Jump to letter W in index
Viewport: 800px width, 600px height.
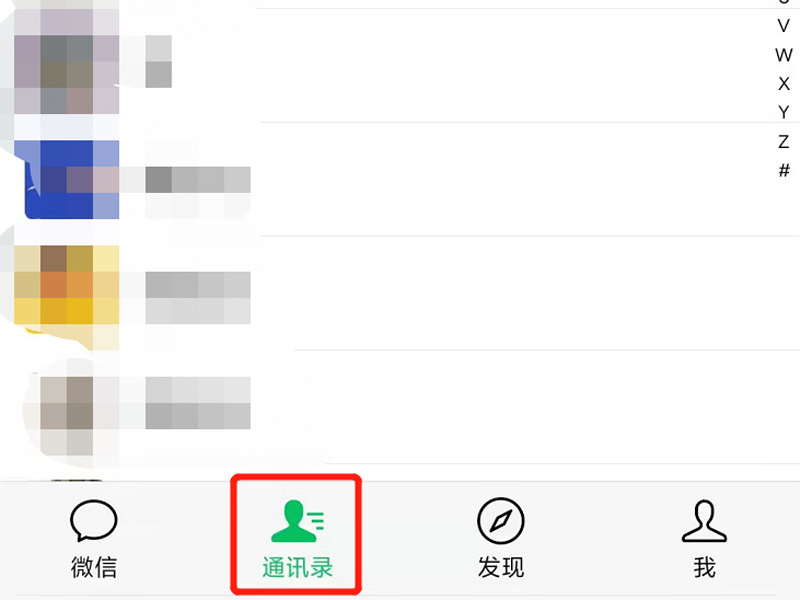pyautogui.click(x=783, y=55)
